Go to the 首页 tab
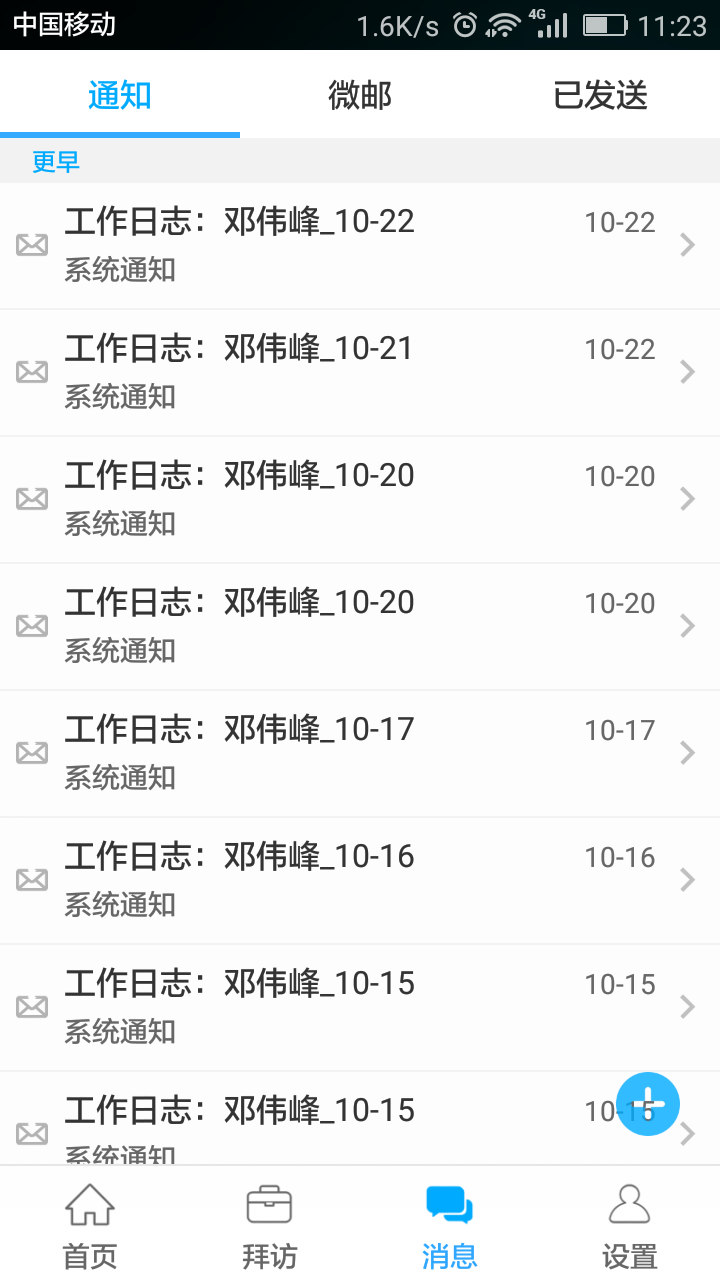Image resolution: width=720 pixels, height=1280 pixels. pos(90,1225)
